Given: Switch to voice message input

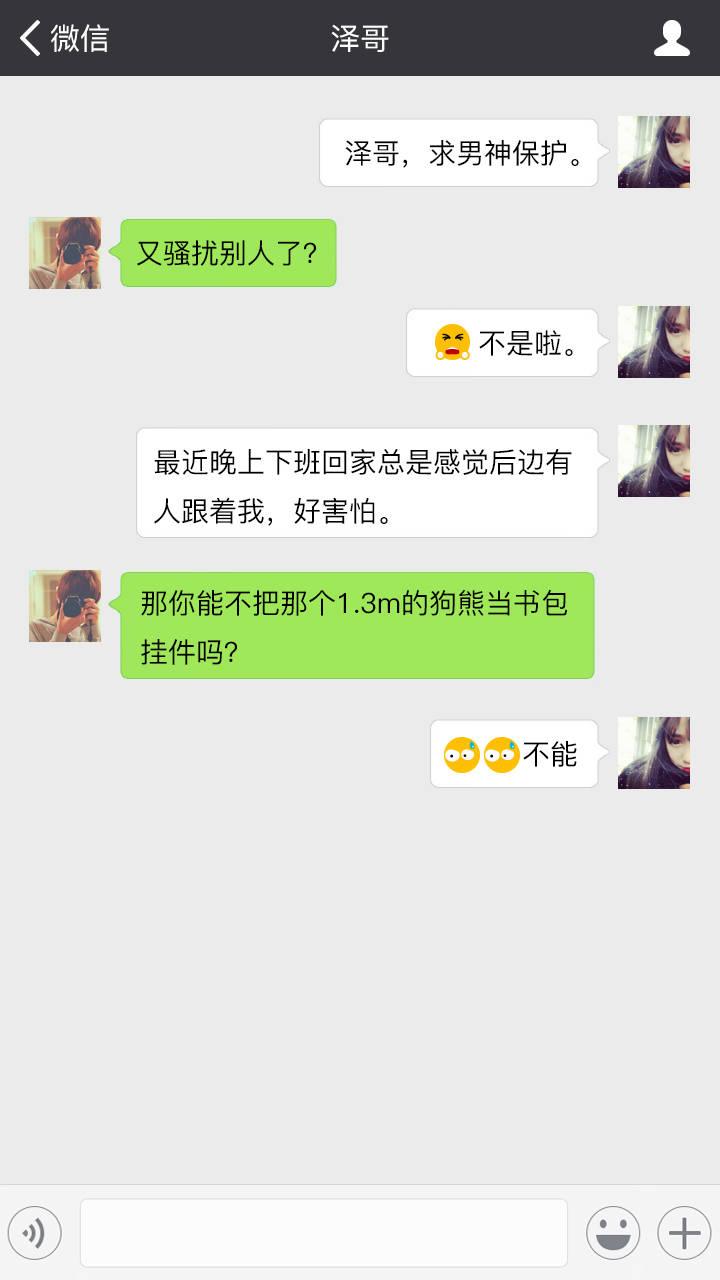Looking at the screenshot, I should [x=35, y=1233].
